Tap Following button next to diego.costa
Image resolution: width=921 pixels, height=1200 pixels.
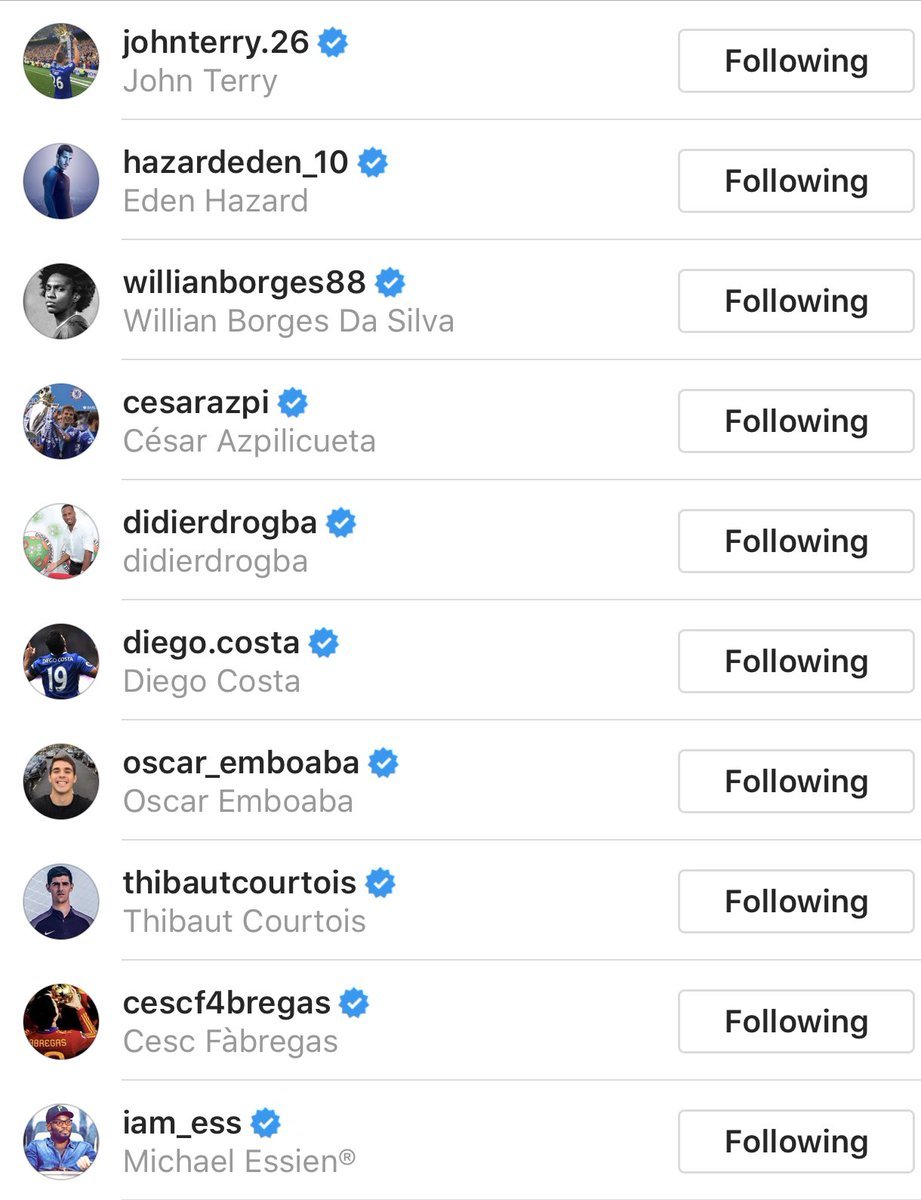click(x=796, y=661)
